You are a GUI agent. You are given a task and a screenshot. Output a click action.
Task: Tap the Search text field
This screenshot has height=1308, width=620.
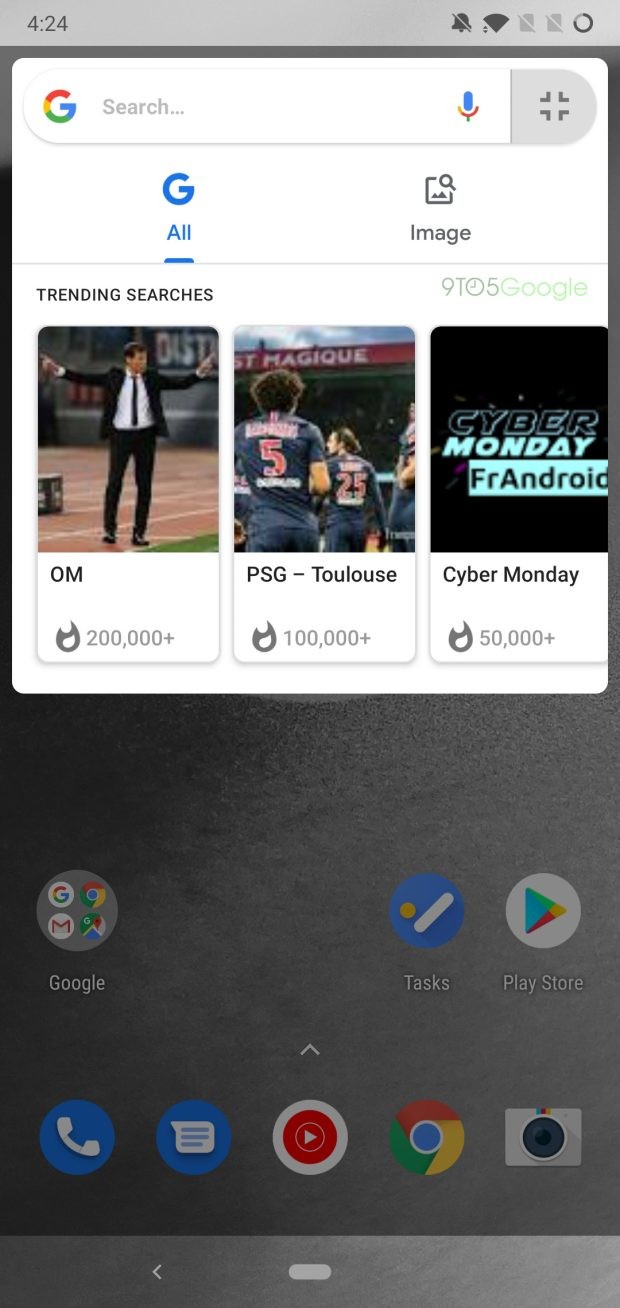tap(265, 107)
